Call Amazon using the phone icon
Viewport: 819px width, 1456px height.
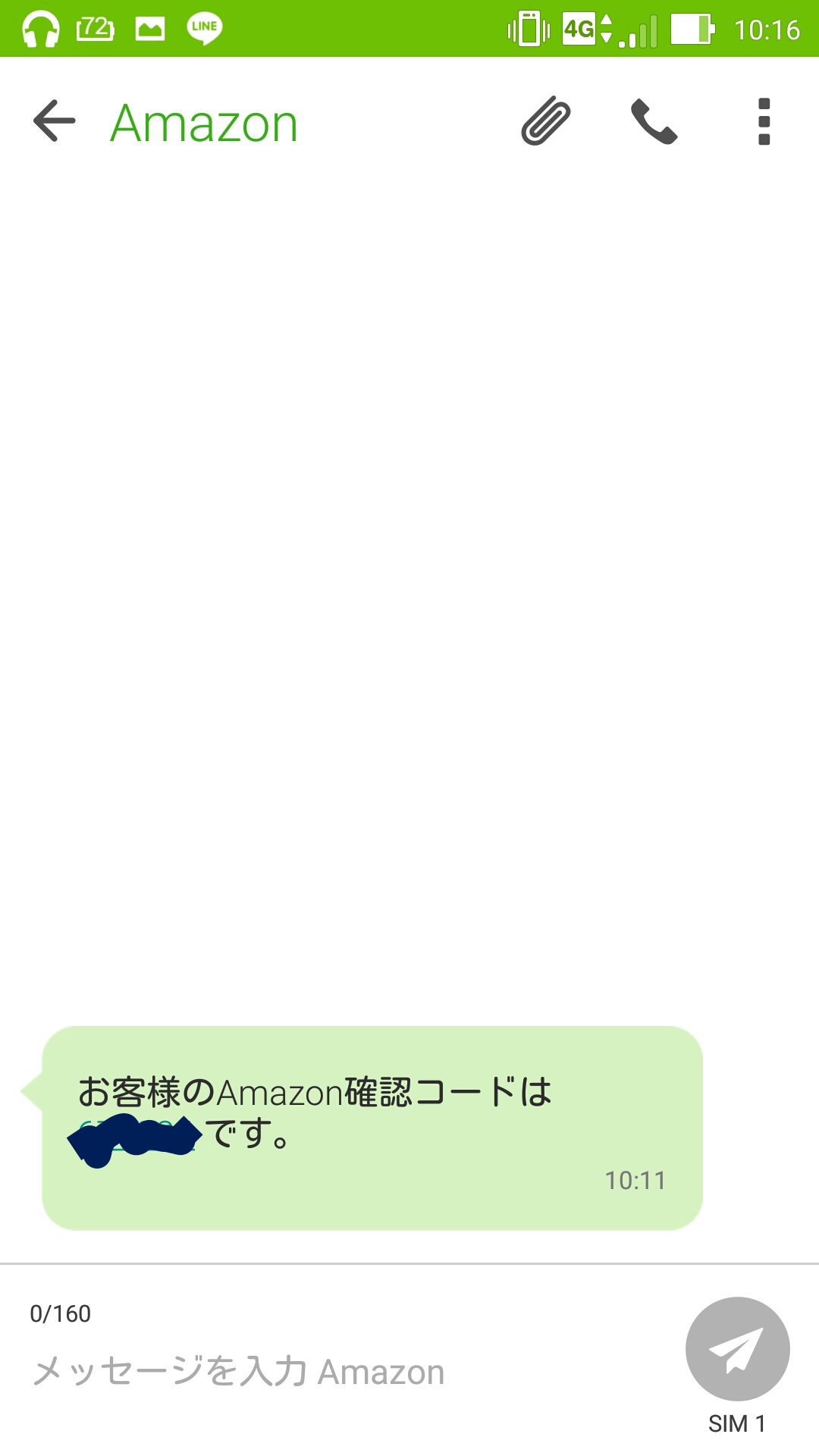click(654, 121)
